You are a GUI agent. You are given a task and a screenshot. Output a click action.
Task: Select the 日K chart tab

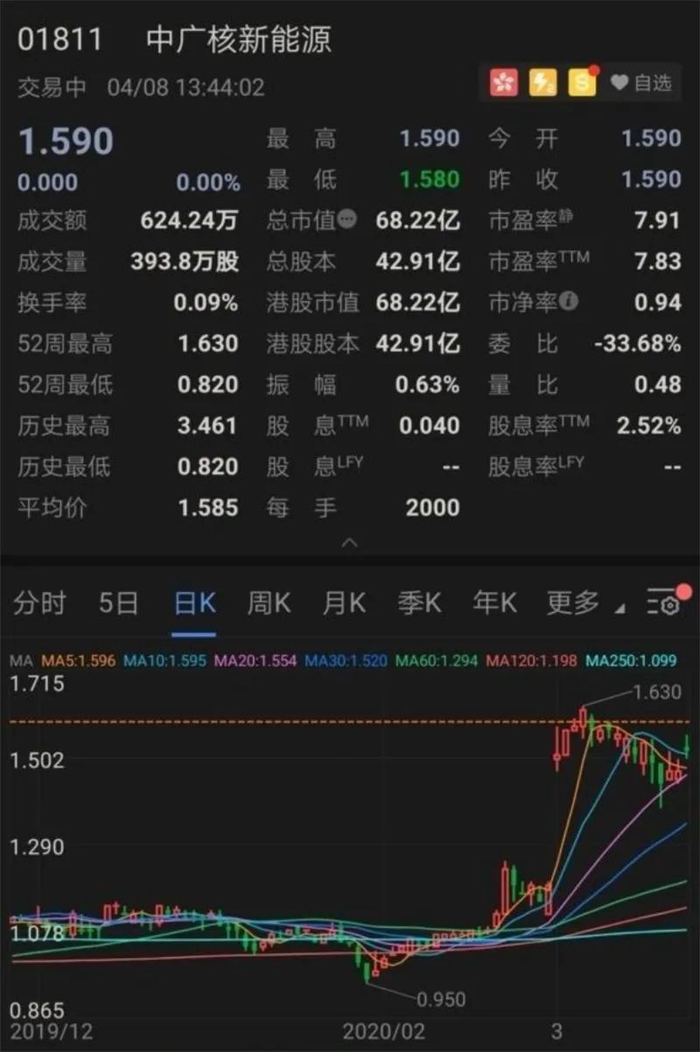tap(194, 603)
